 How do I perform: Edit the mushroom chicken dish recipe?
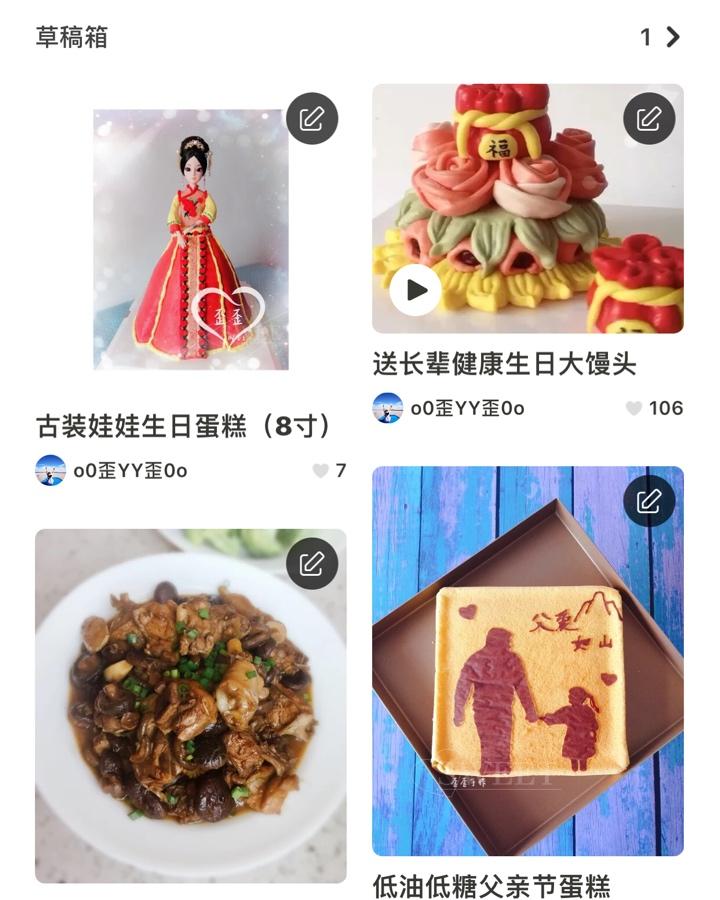point(312,563)
